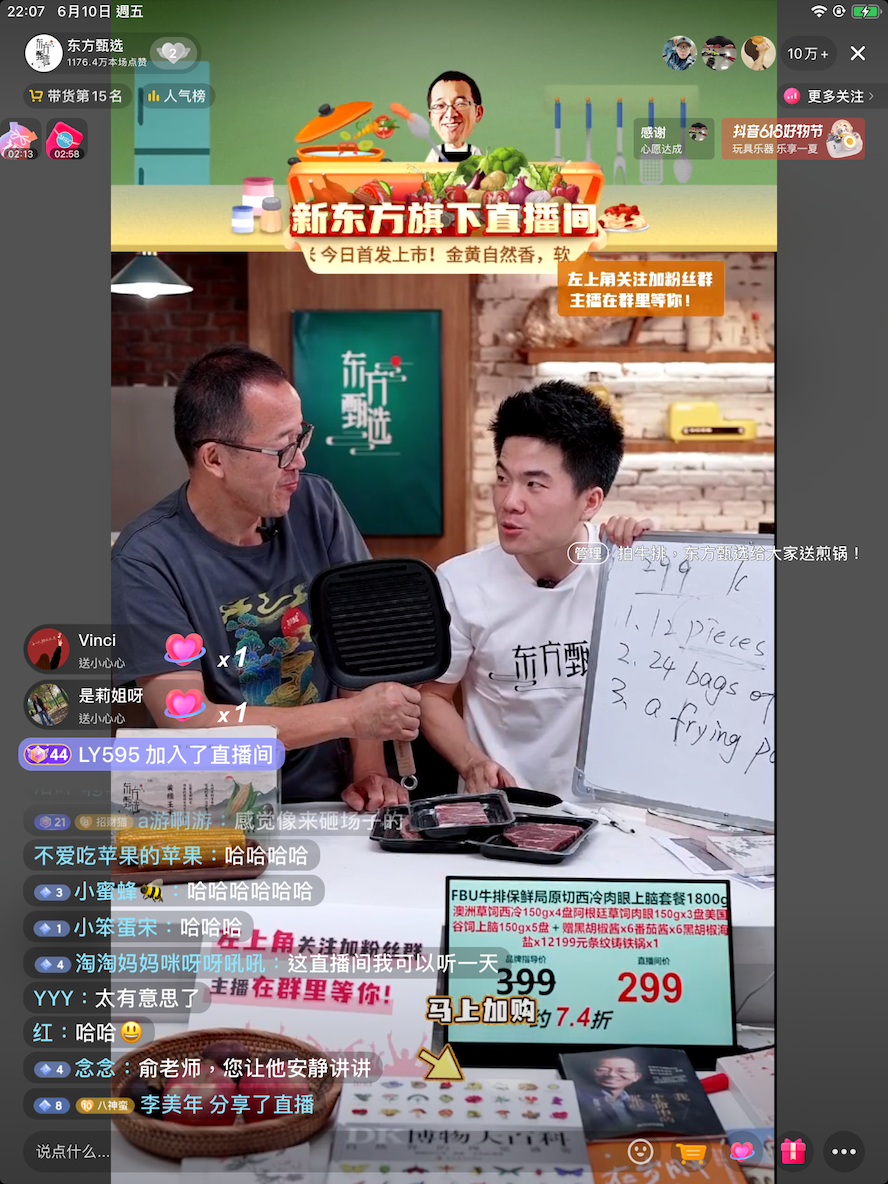
Task: Open Vinci's profile from gift message
Action: click(x=47, y=649)
